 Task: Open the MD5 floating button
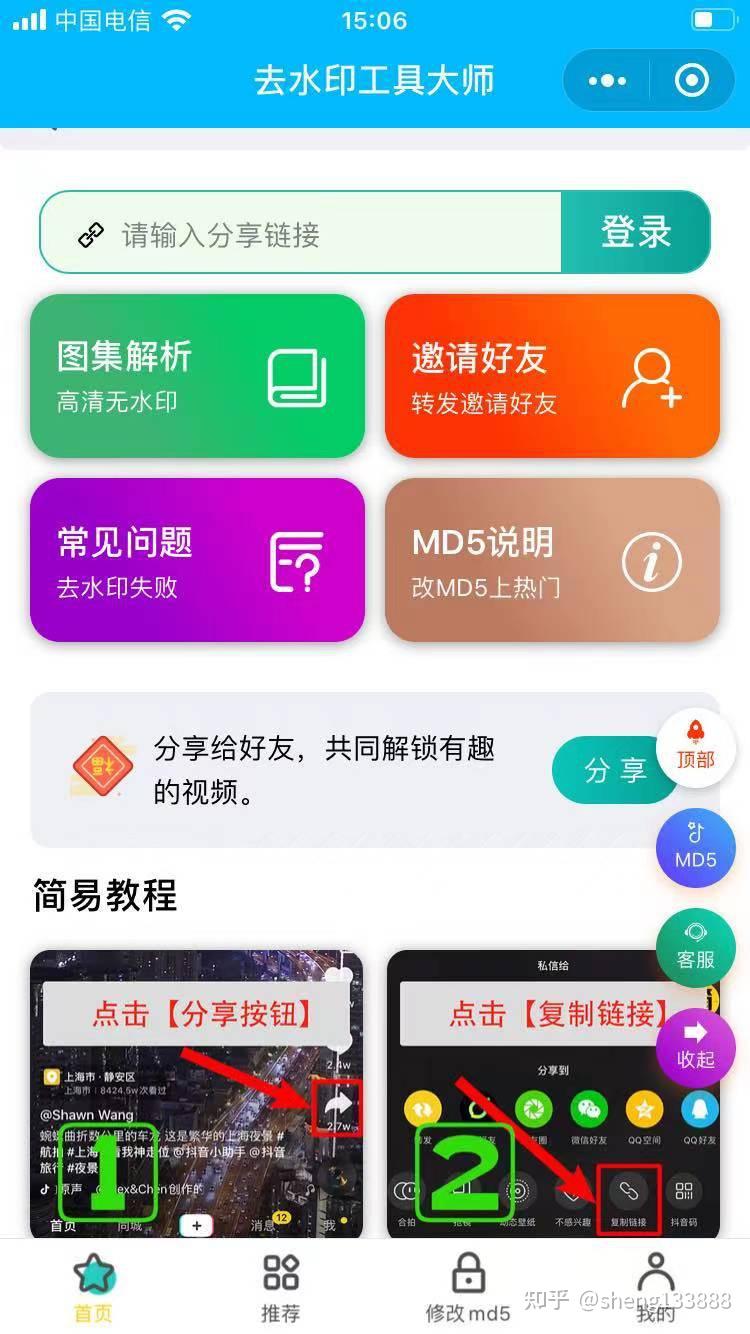coord(696,848)
